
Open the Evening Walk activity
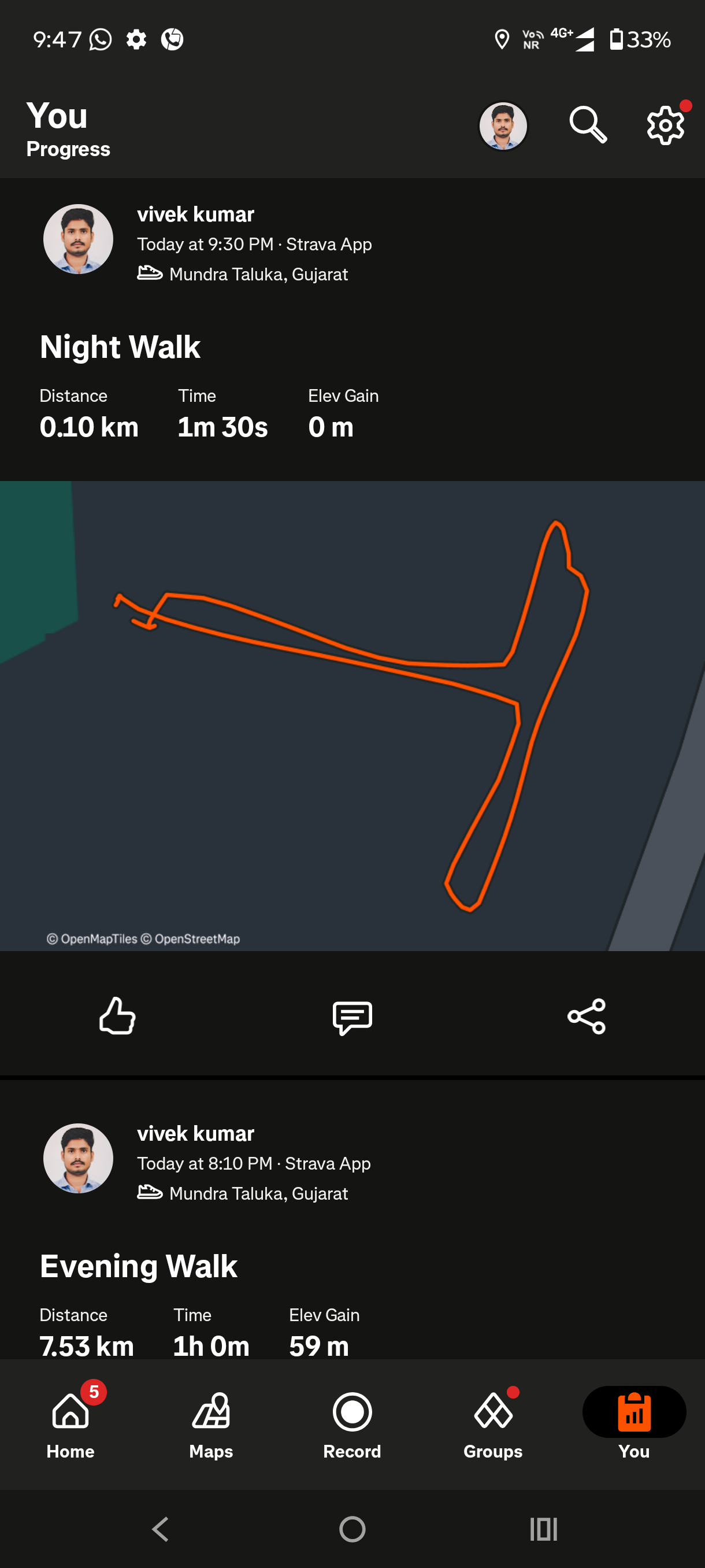139,1266
